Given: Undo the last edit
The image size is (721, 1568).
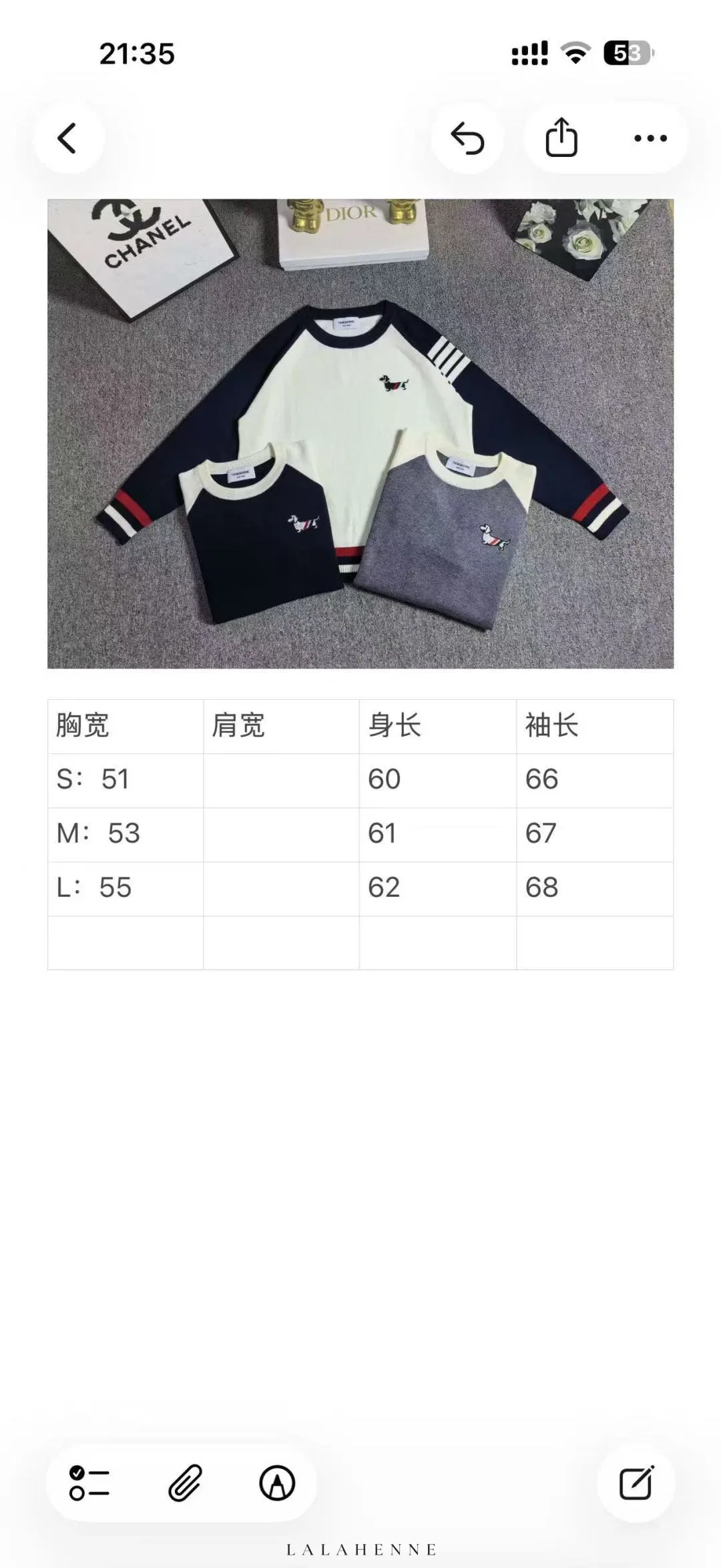Looking at the screenshot, I should click(467, 138).
